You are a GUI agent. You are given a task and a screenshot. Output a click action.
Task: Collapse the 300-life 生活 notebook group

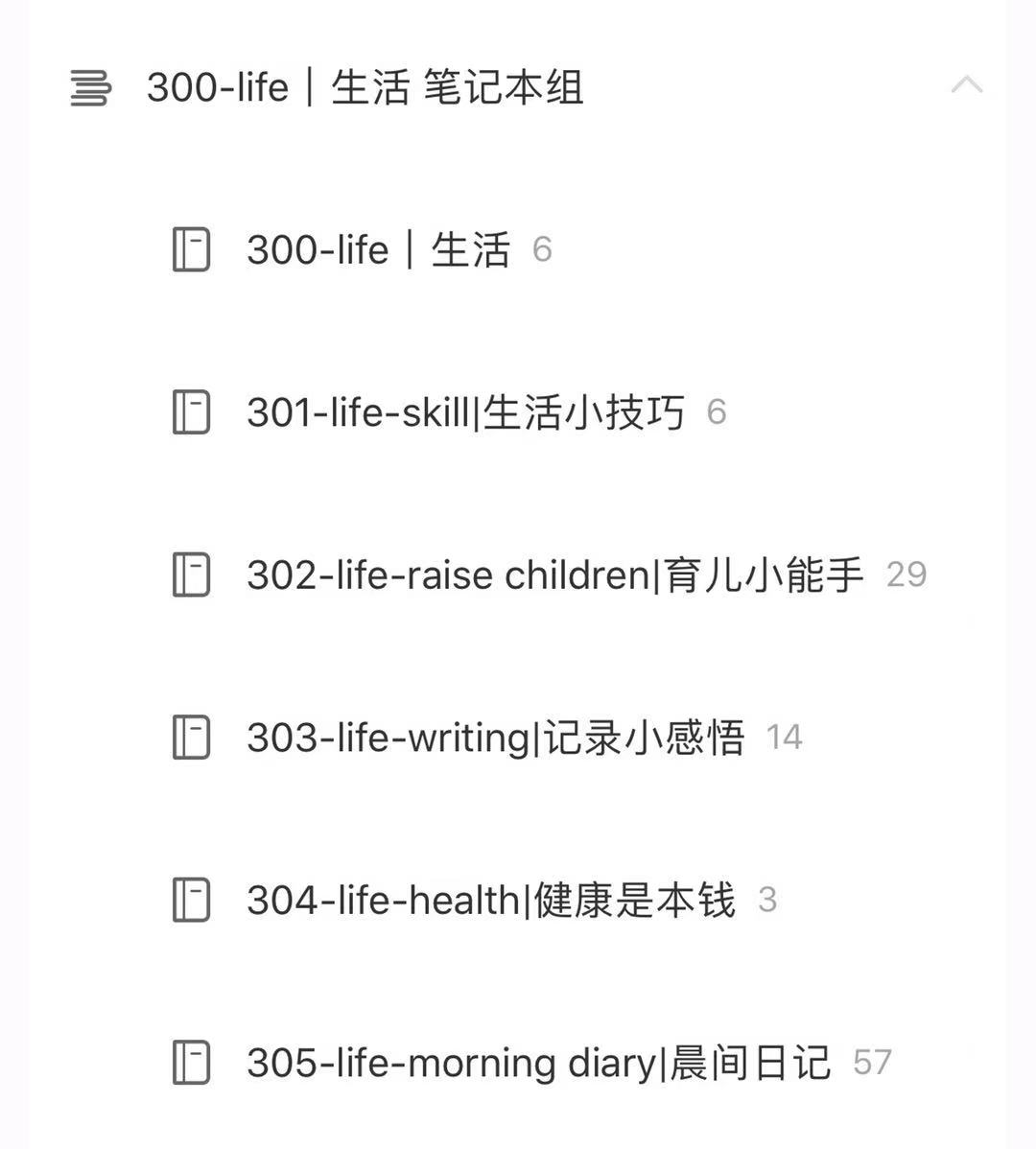click(966, 86)
